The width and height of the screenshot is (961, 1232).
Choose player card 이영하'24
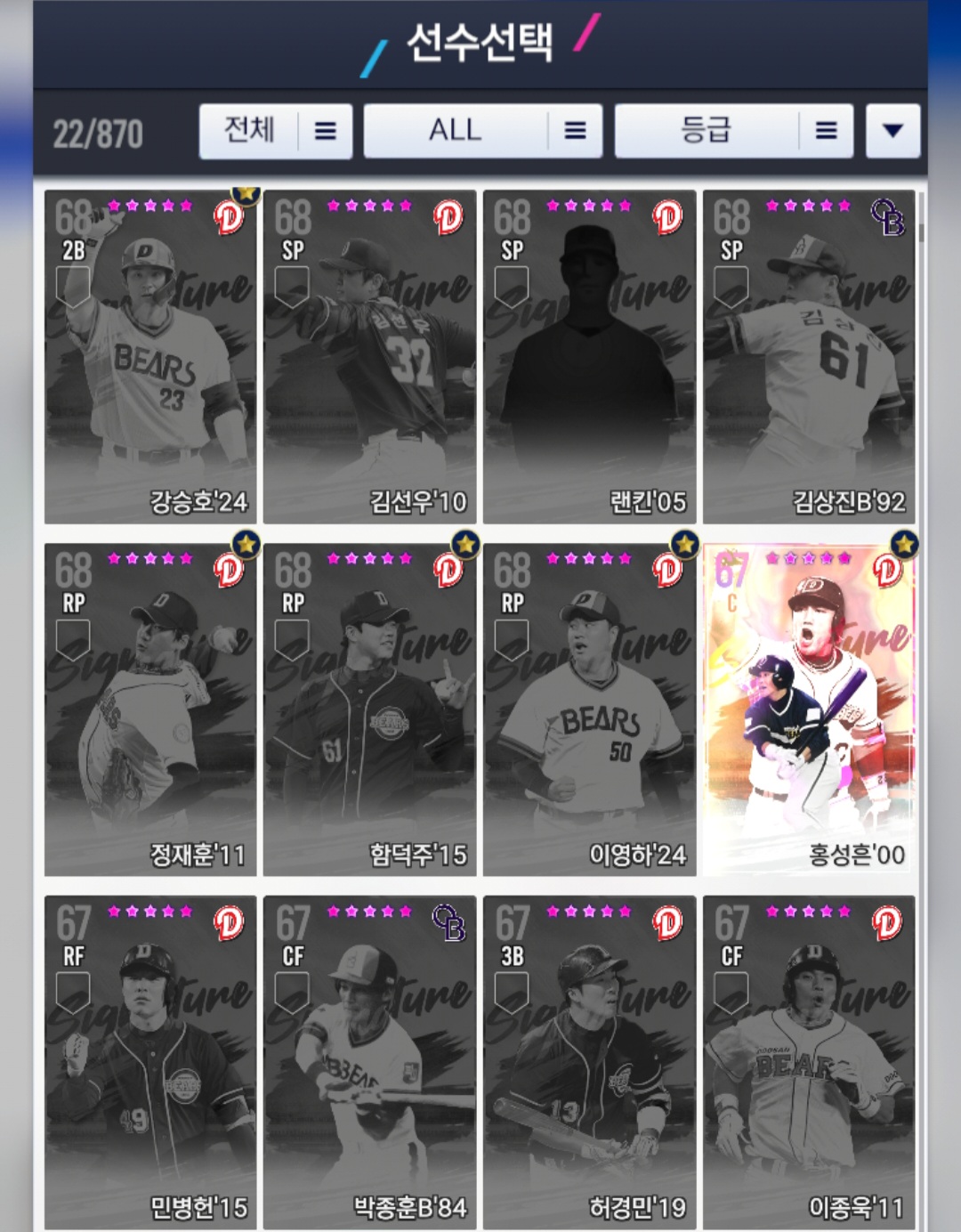[x=589, y=709]
